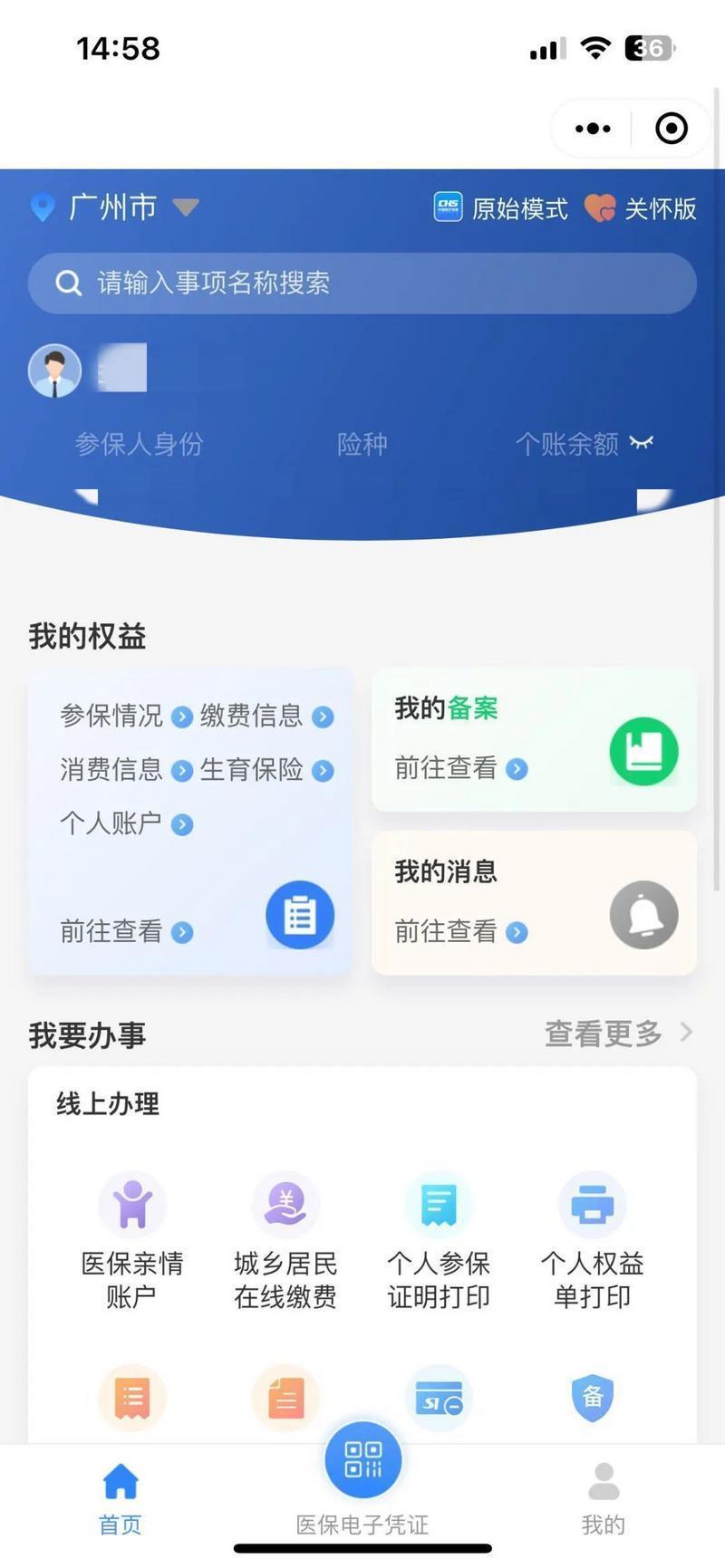Switch to 关怀版 mode
725x1568 pixels.
[x=641, y=208]
